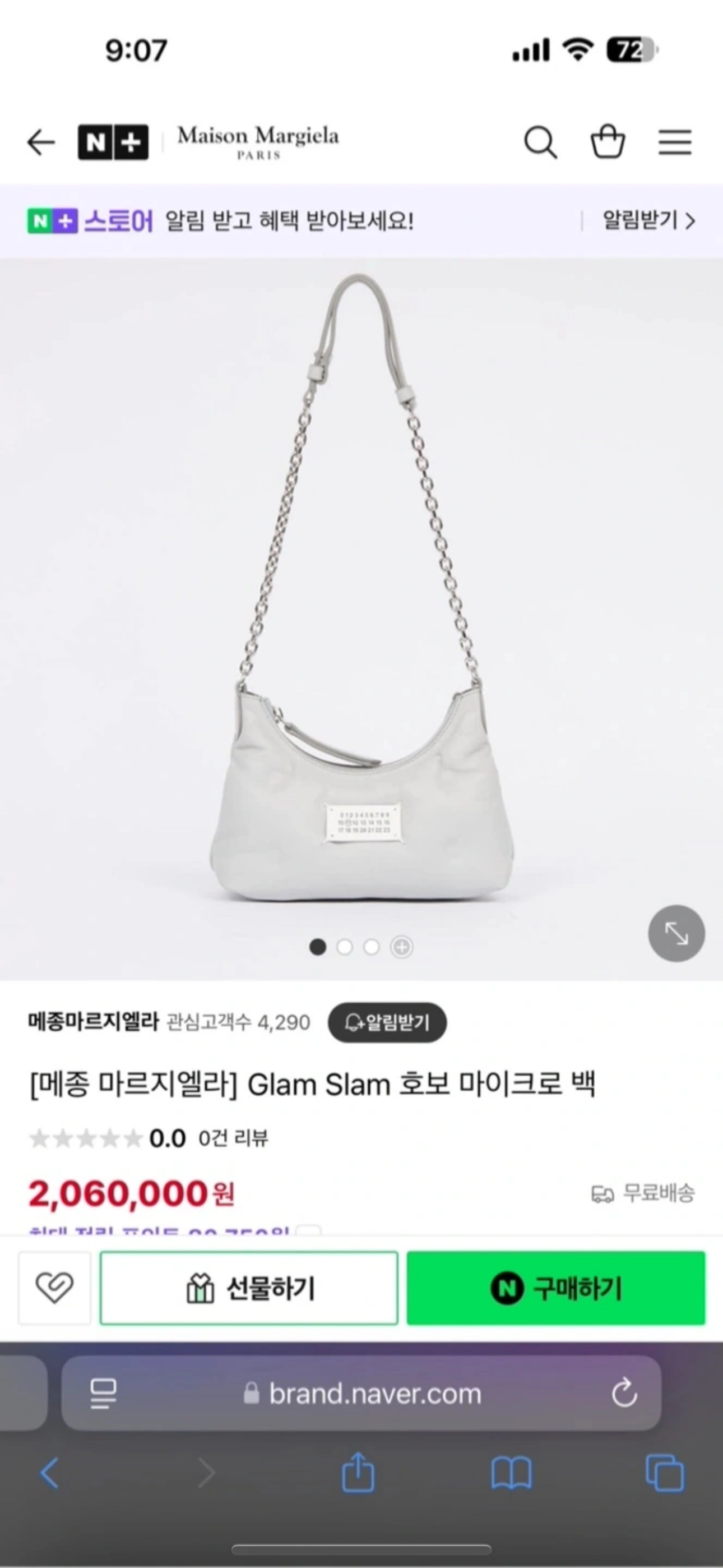The height and width of the screenshot is (1568, 723).
Task: Open the shopping bag cart
Action: (x=609, y=142)
